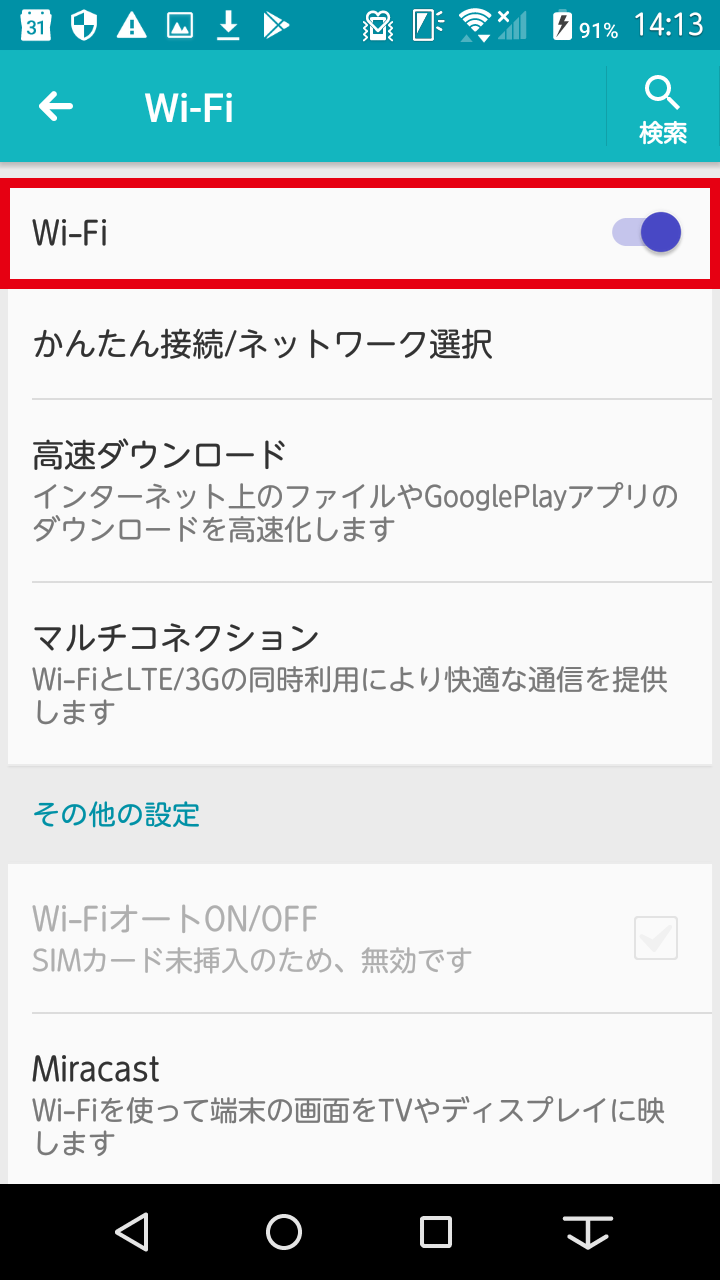The image size is (720, 1280).
Task: Go back using the app bar arrow
Action: tap(56, 107)
